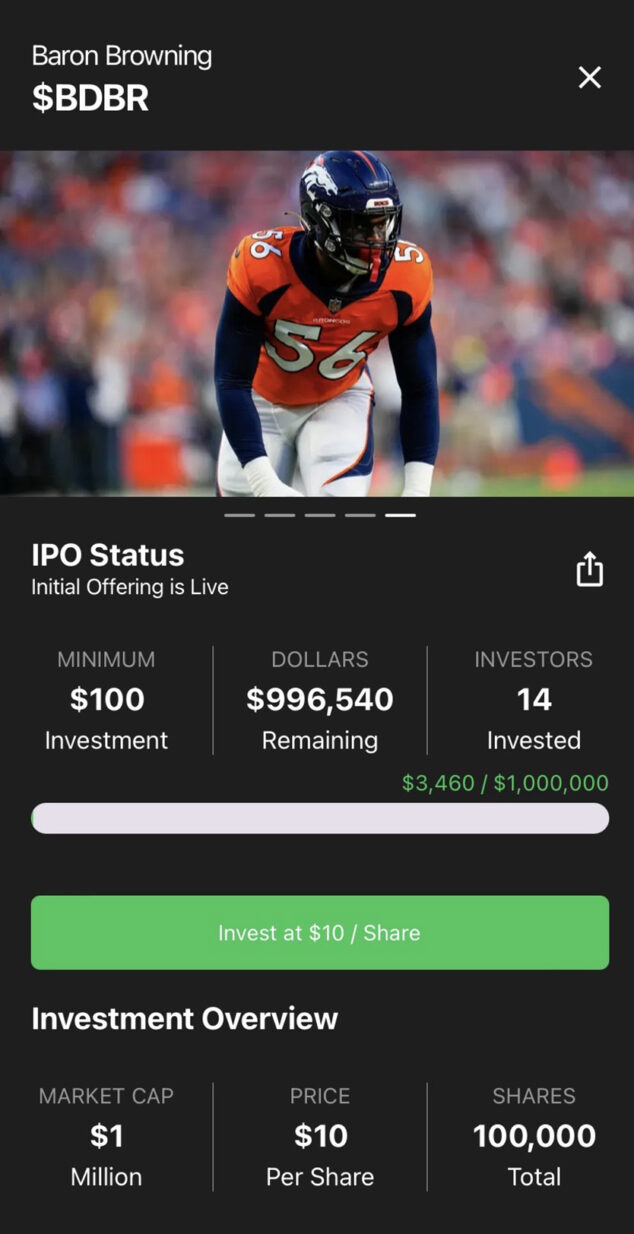Screen dimensions: 634x1234
Task: Share this IPO offering
Action: (589, 569)
